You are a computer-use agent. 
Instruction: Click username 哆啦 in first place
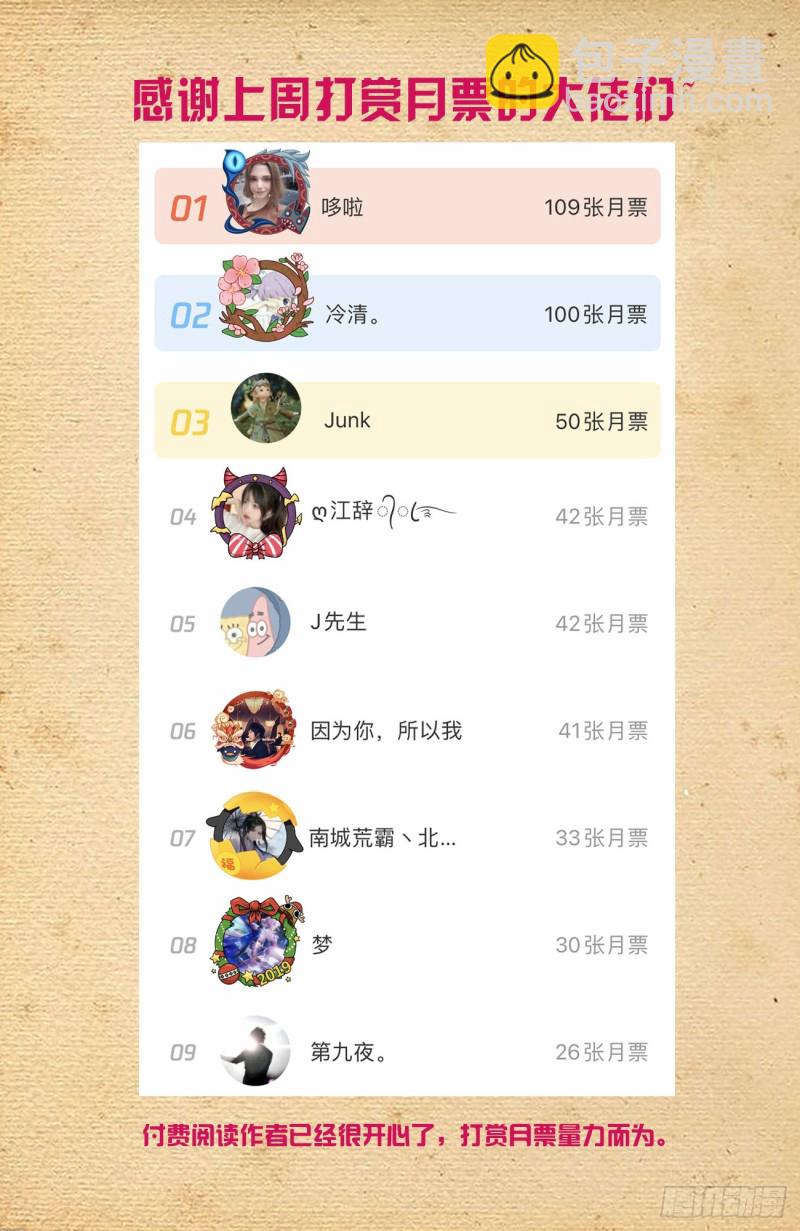tap(344, 207)
